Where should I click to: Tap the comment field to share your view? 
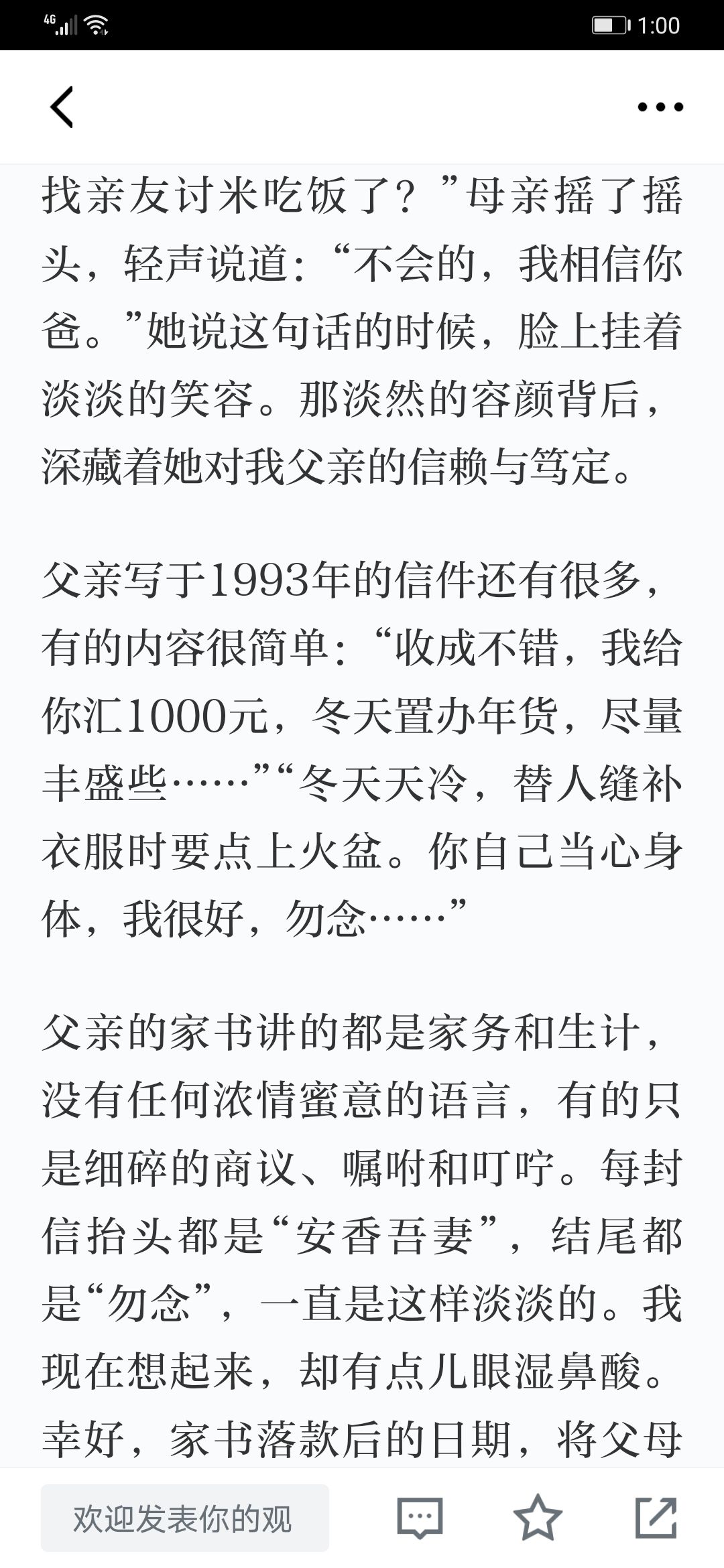[185, 1518]
